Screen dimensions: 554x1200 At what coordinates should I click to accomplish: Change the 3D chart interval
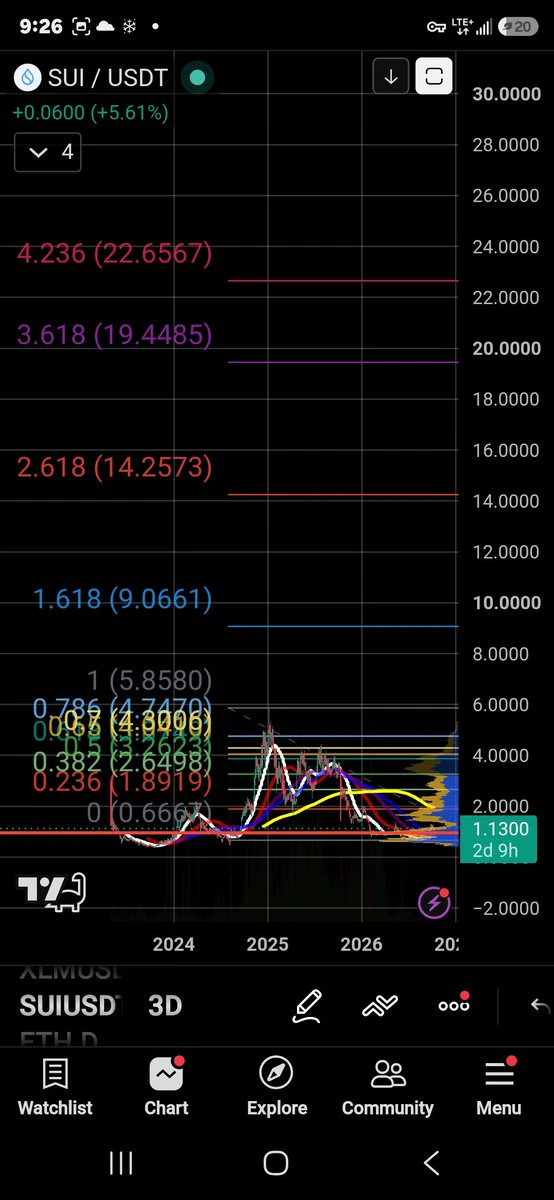point(165,1005)
